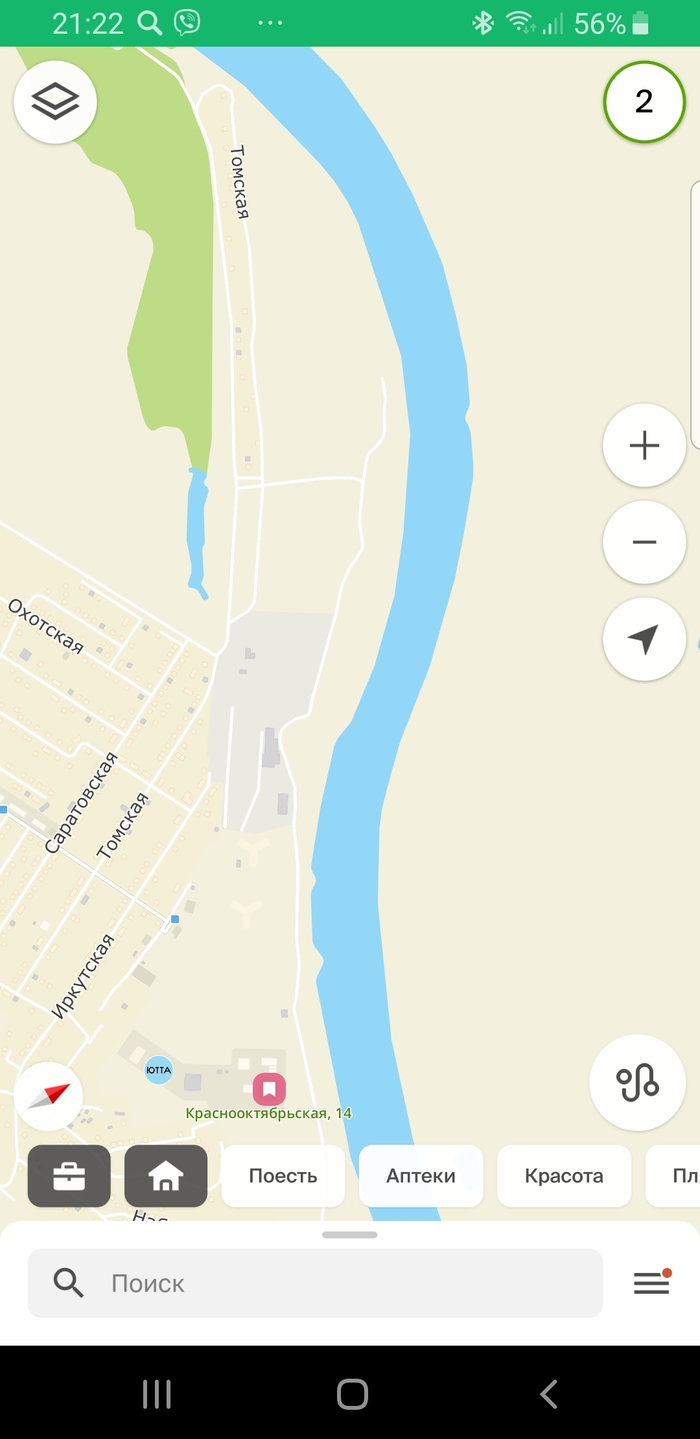Image resolution: width=700 pixels, height=1439 pixels.
Task: Open recent apps from navigation bar
Action: coord(157,1394)
